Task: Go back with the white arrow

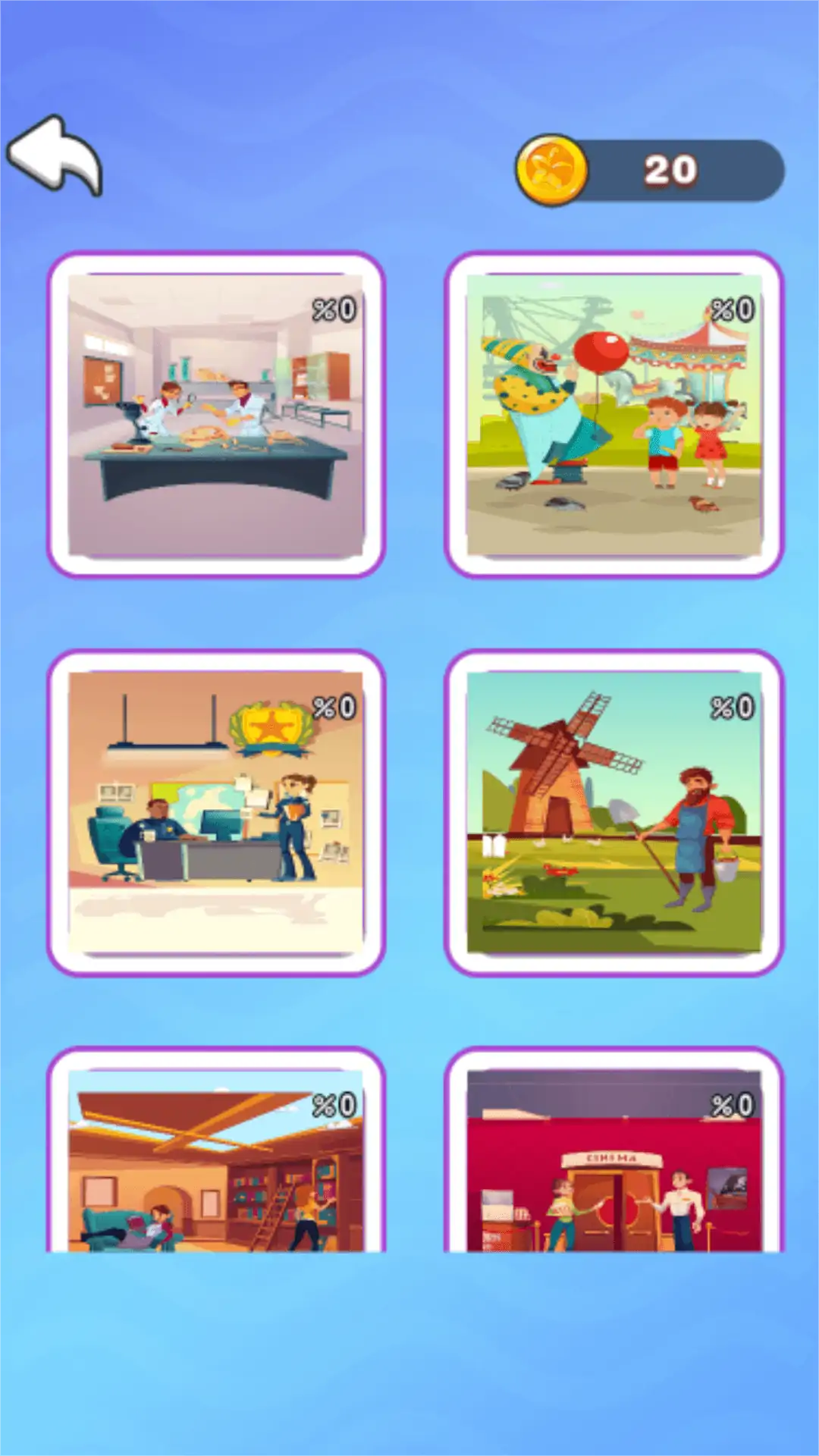Action: [55, 155]
